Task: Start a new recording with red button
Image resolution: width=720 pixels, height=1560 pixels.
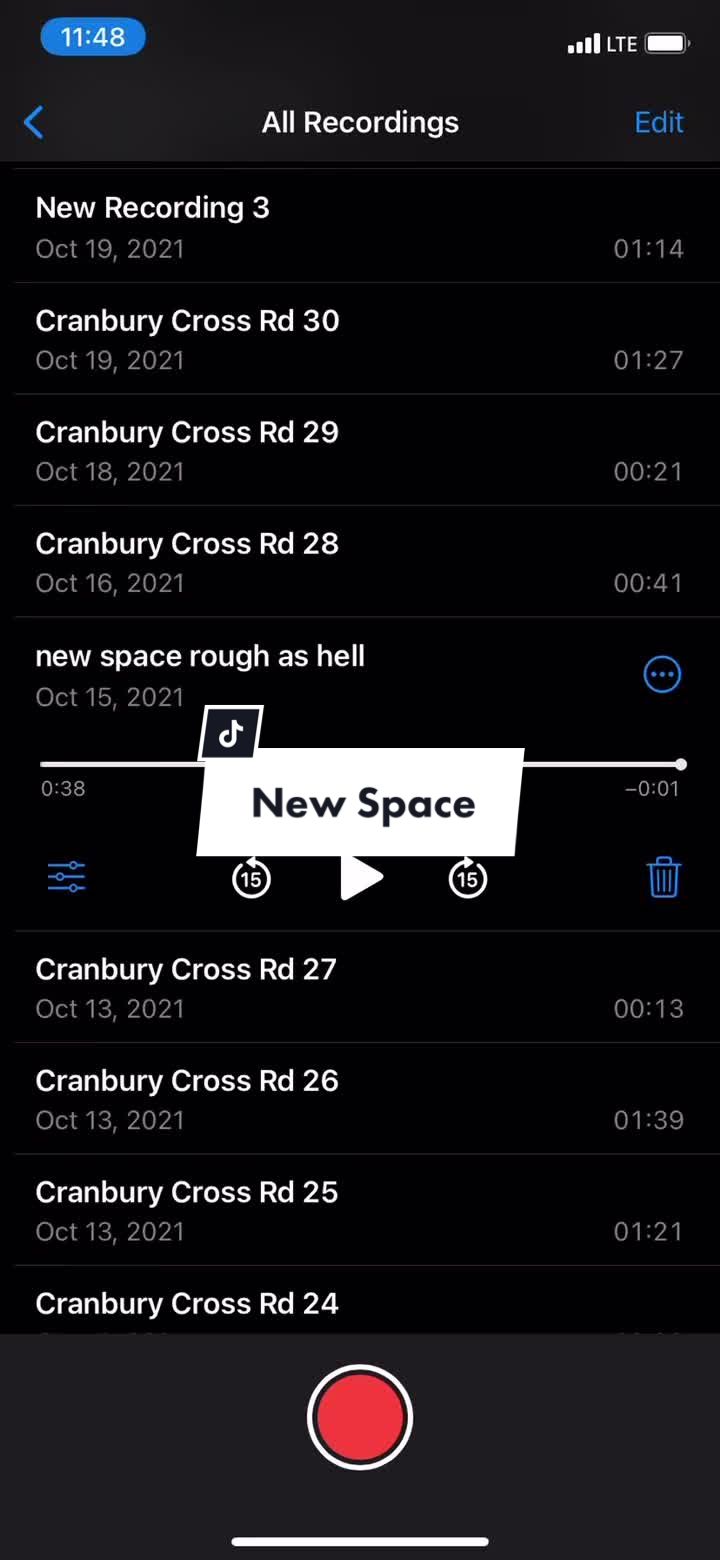Action: point(360,1417)
